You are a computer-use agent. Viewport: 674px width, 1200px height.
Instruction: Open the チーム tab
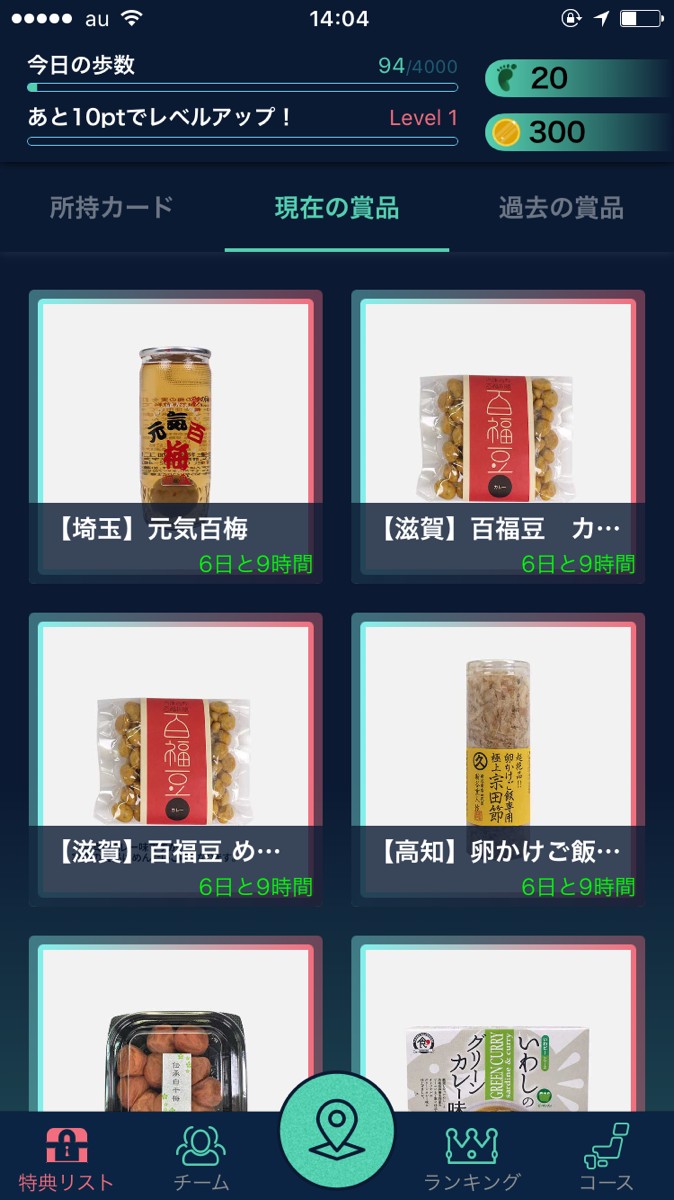(201, 1158)
